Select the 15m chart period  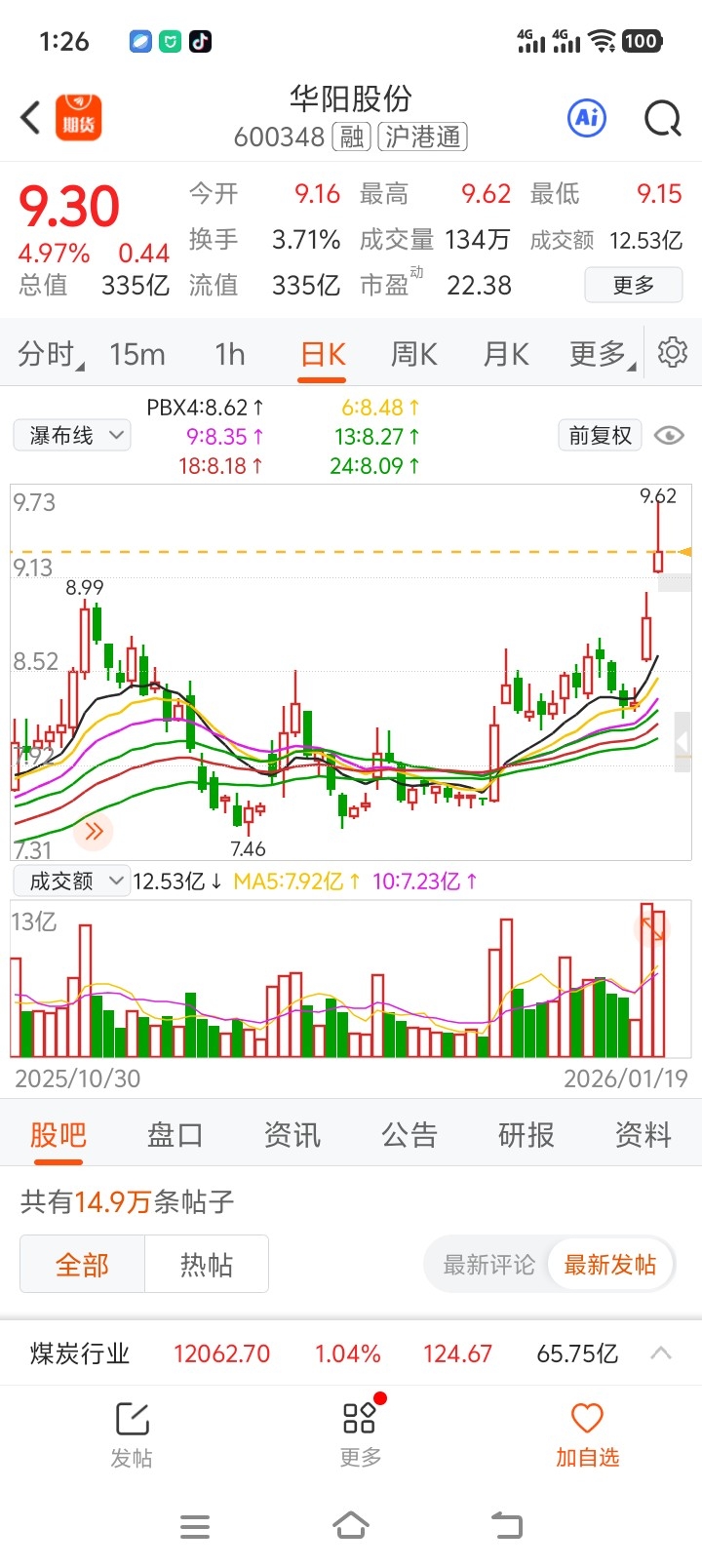[x=137, y=354]
